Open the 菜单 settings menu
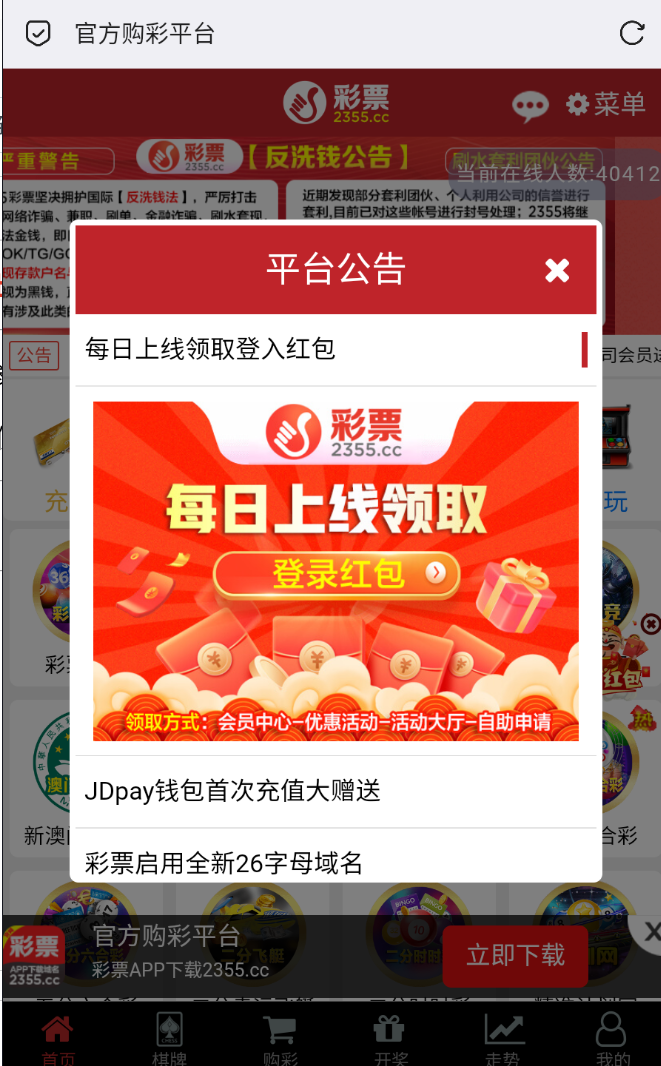The width and height of the screenshot is (661, 1066). [606, 104]
